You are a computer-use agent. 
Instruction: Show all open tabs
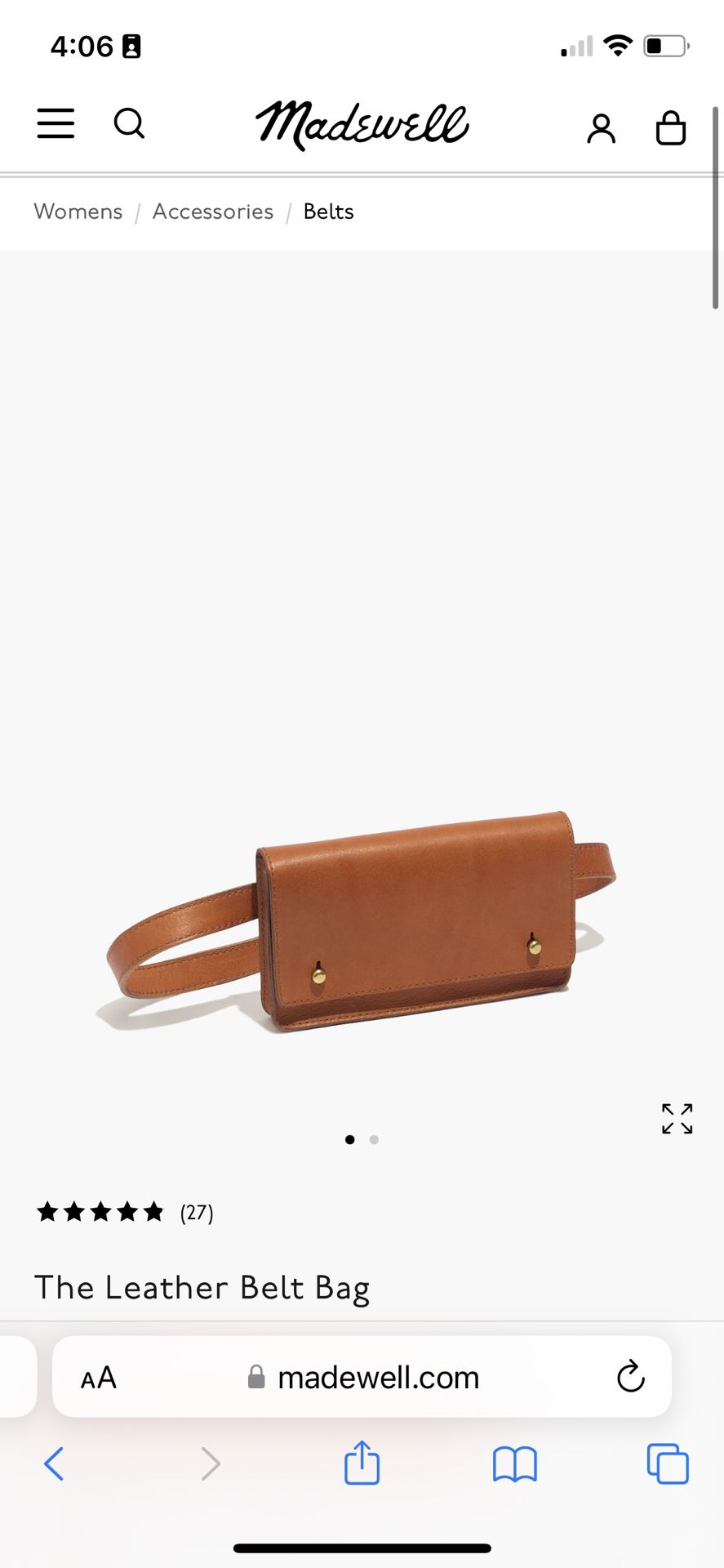coord(668,1463)
